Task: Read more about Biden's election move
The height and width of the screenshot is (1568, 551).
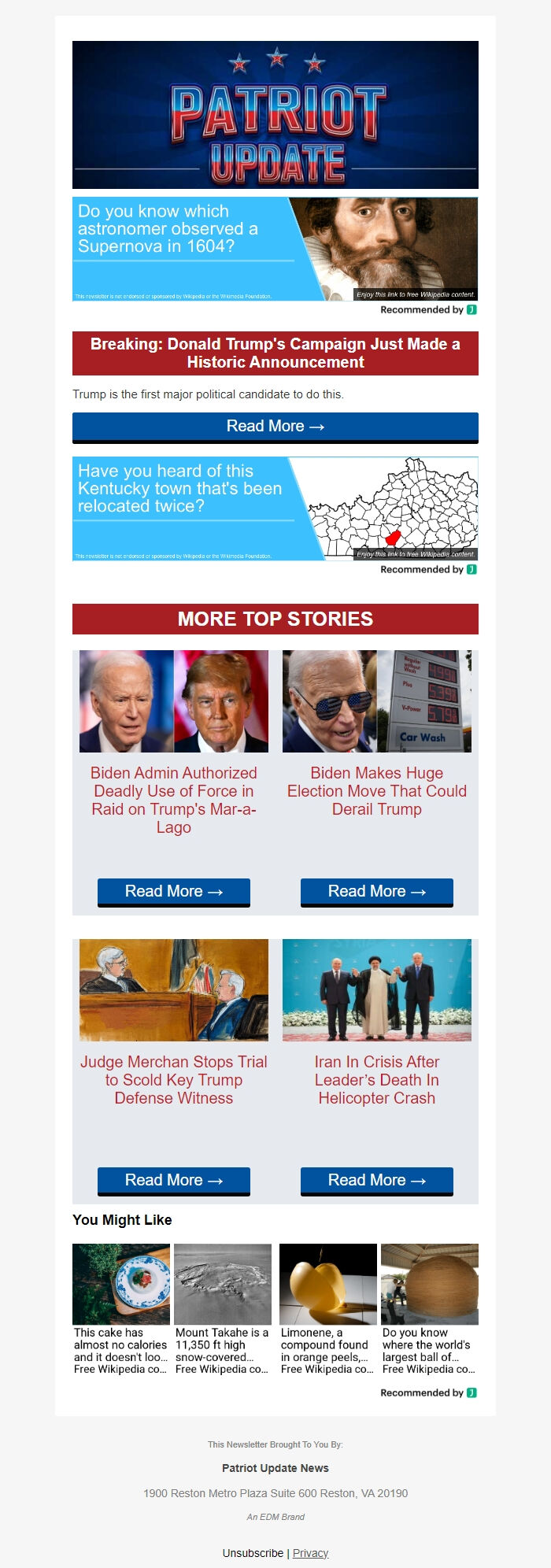Action: (x=376, y=892)
